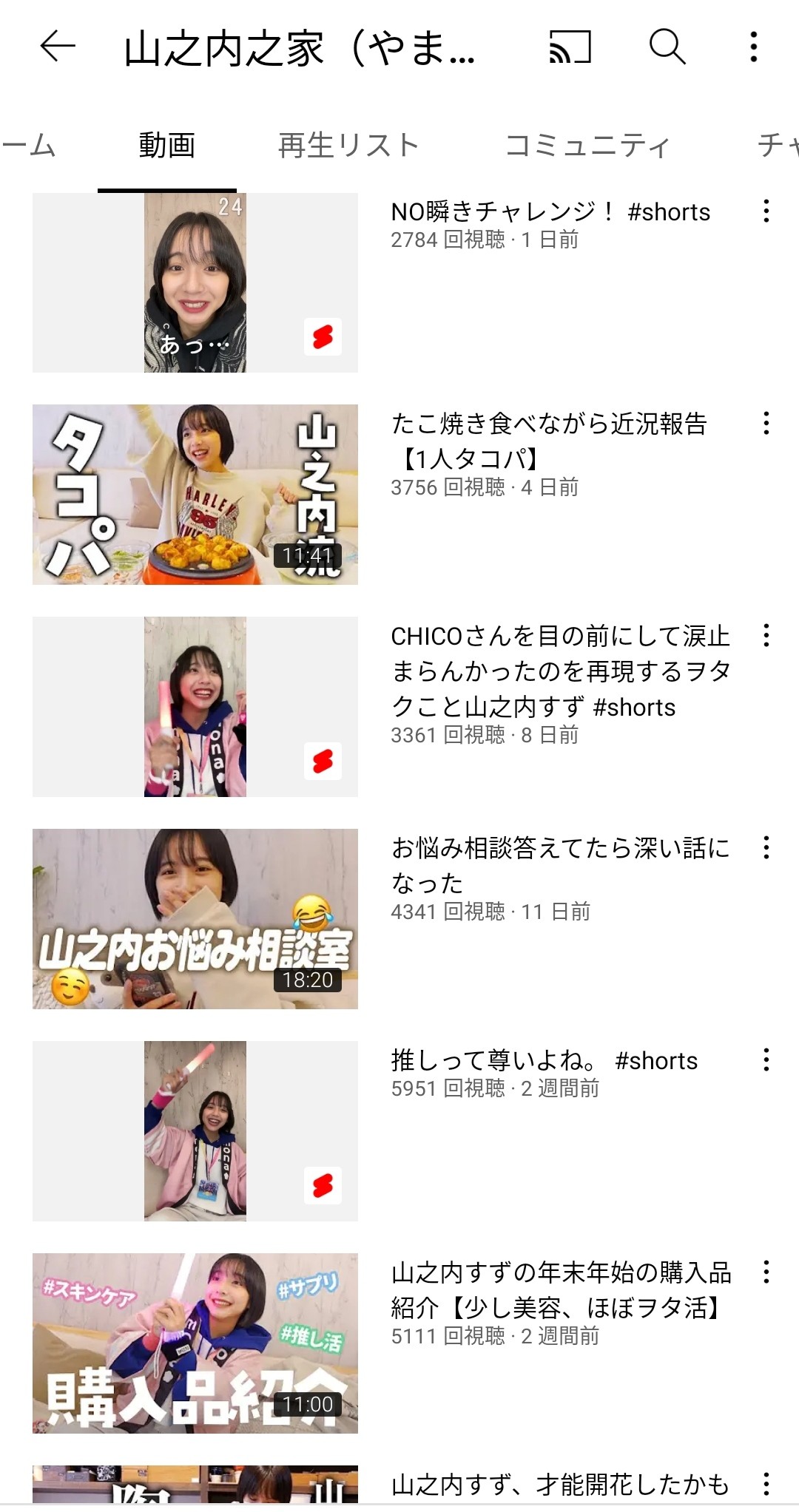The image size is (799, 1512).
Task: Open options for 推しって尊いよね short
Action: coord(766,1060)
